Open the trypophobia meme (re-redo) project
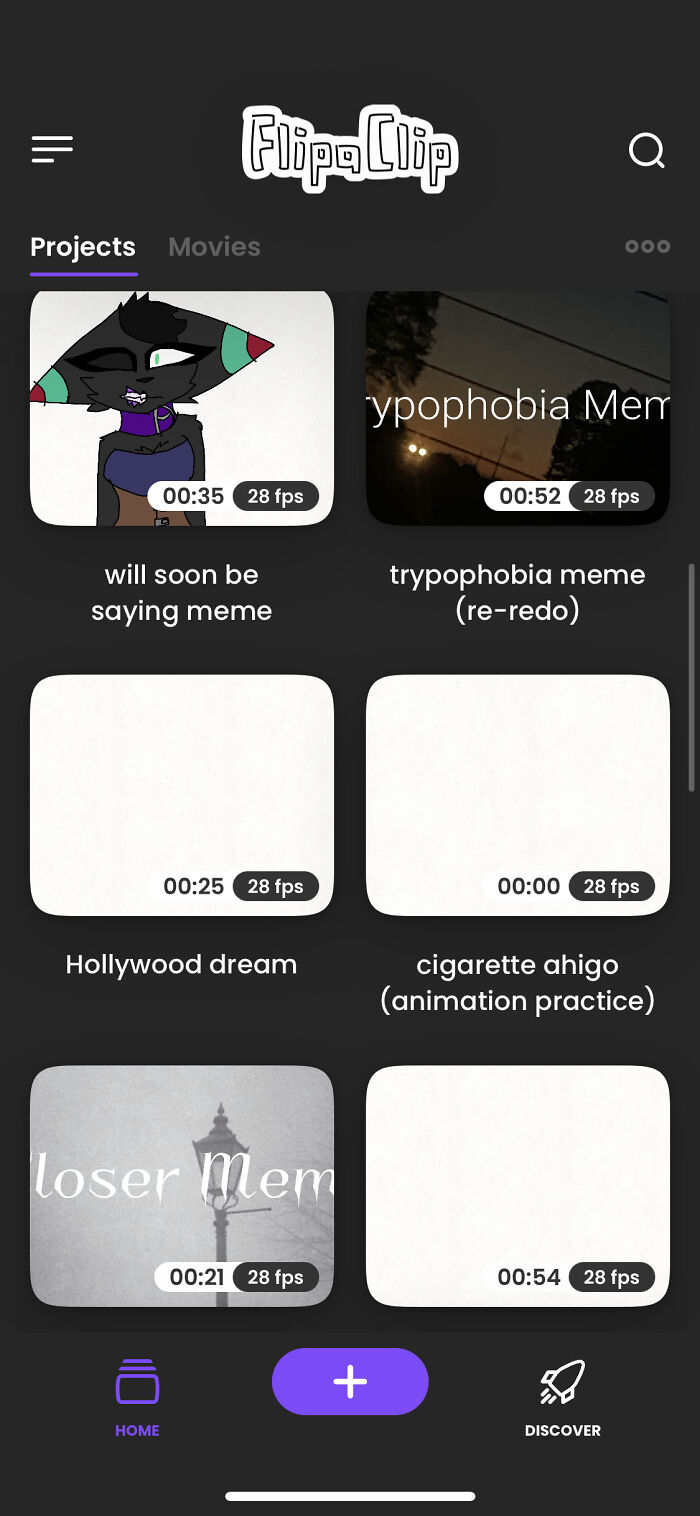The image size is (700, 1516). [517, 408]
